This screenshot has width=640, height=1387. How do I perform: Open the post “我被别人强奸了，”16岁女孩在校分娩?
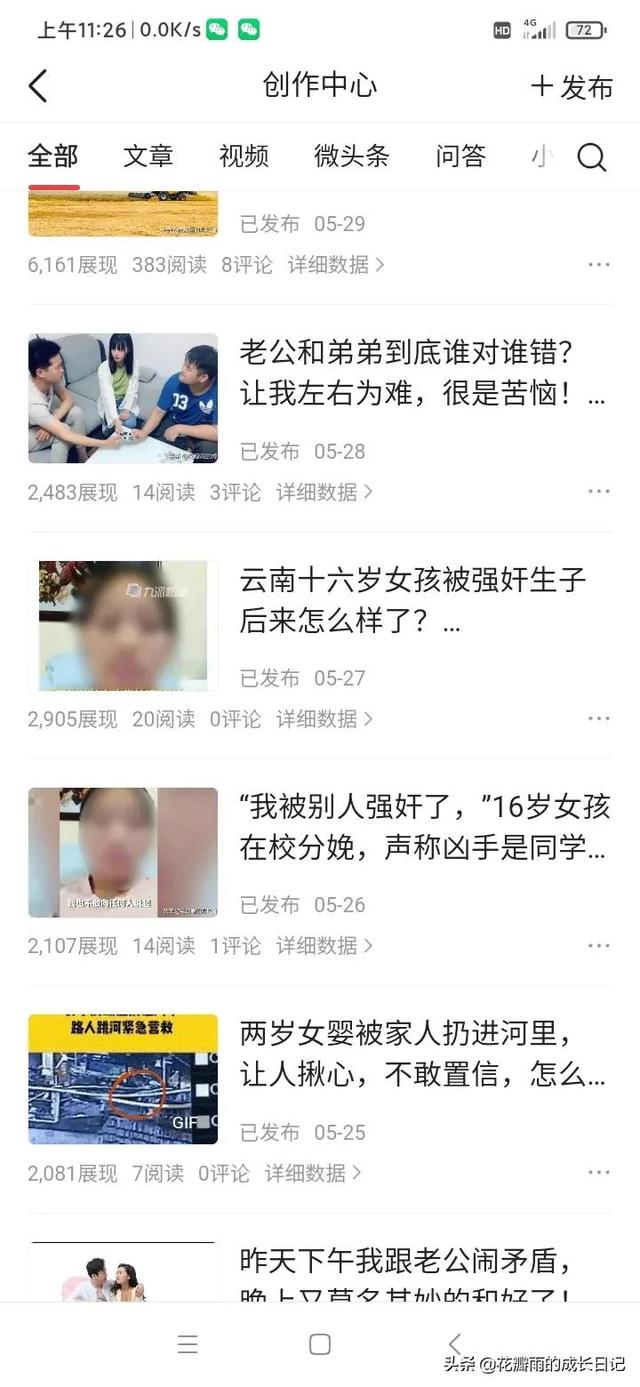pyautogui.click(x=422, y=827)
